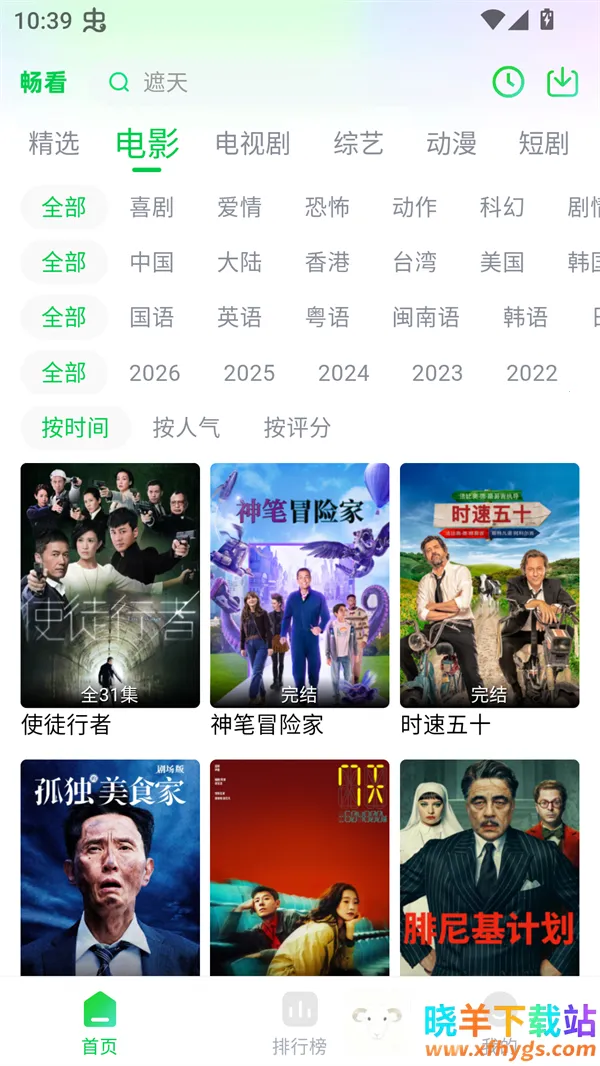Open the downloads icon
Viewport: 600px width, 1066px height.
[x=563, y=82]
